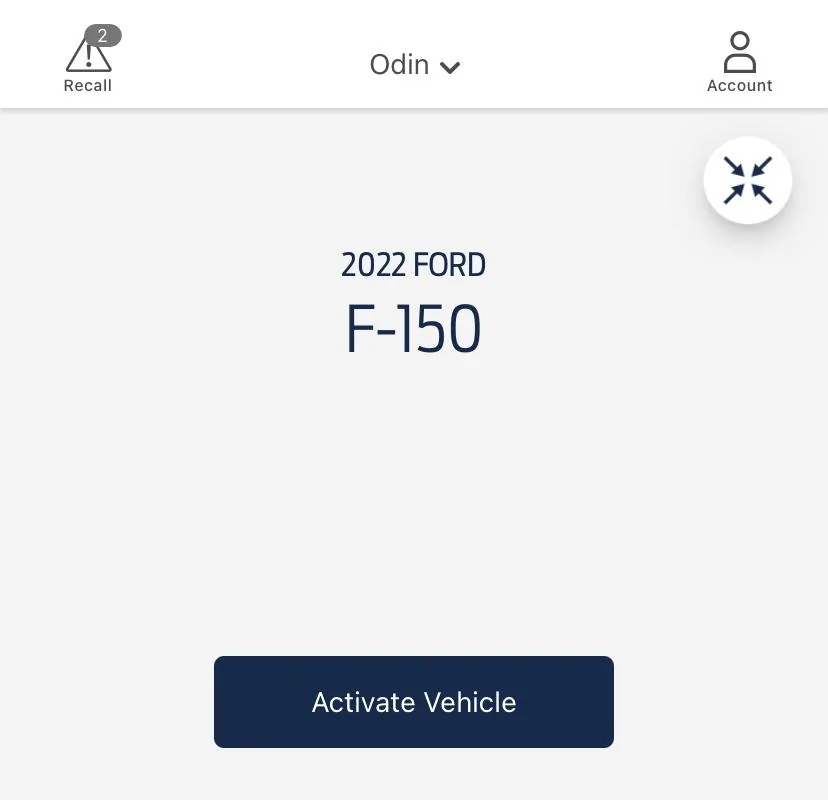Open the Account page
This screenshot has height=800, width=828.
coord(739,62)
